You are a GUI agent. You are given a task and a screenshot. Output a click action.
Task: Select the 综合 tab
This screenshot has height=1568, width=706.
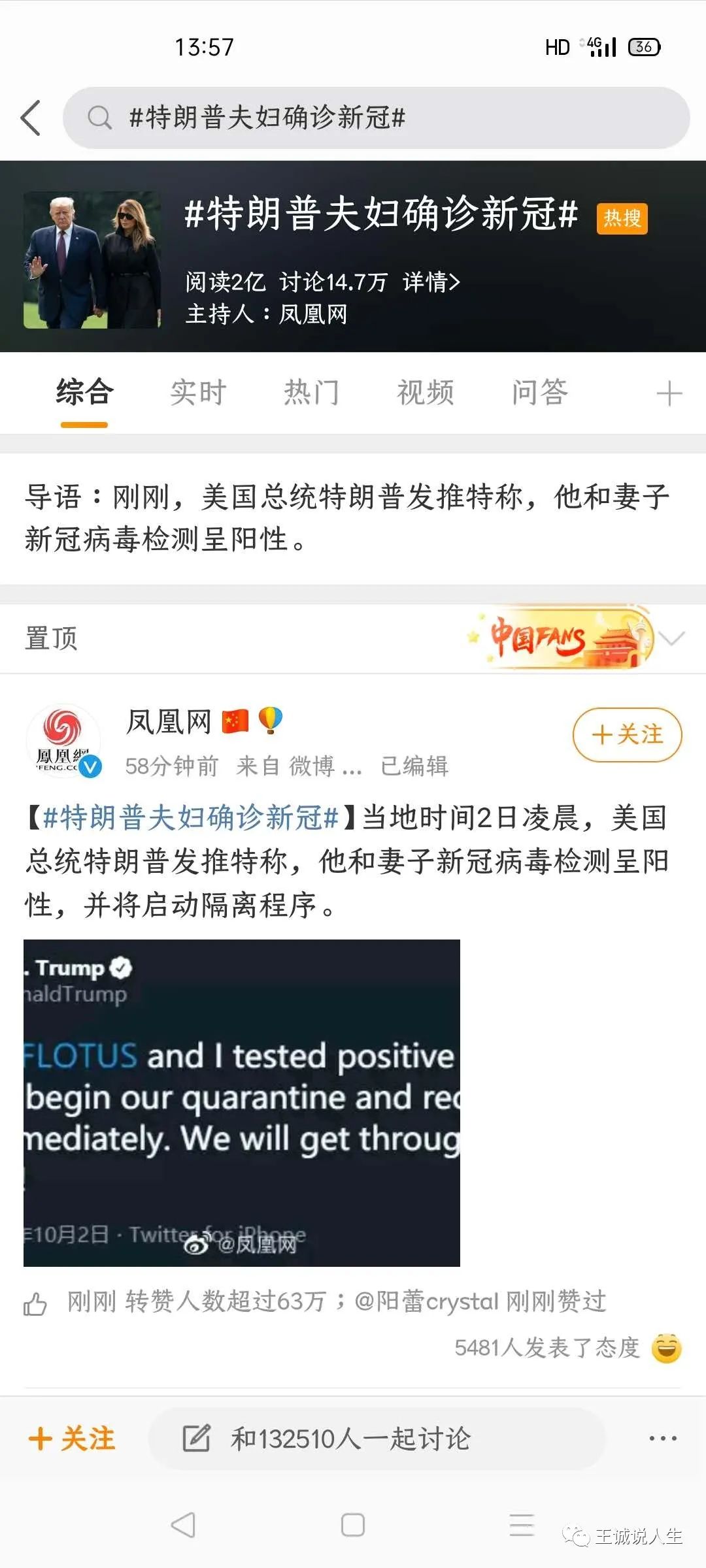click(84, 393)
